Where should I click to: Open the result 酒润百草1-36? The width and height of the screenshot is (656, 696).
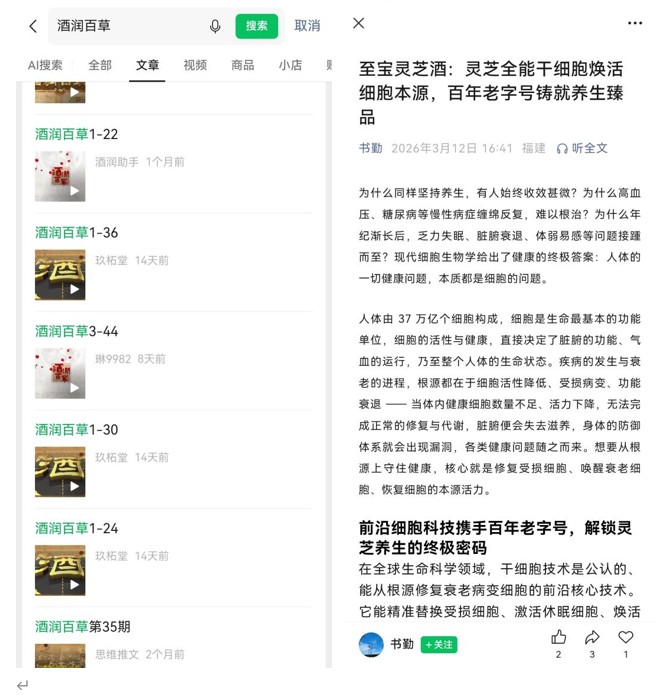pos(77,232)
